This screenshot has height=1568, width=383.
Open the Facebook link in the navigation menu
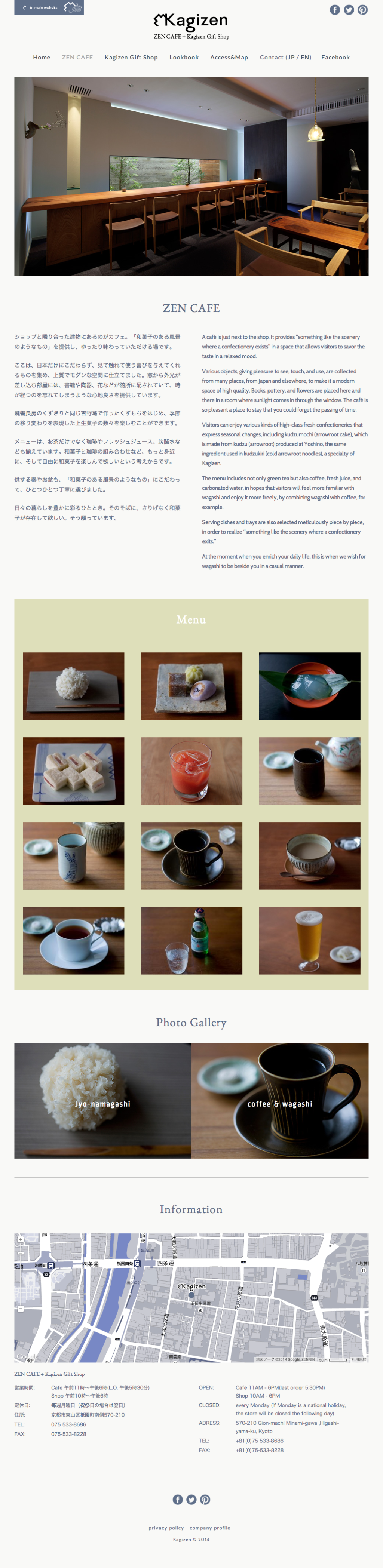pos(335,57)
